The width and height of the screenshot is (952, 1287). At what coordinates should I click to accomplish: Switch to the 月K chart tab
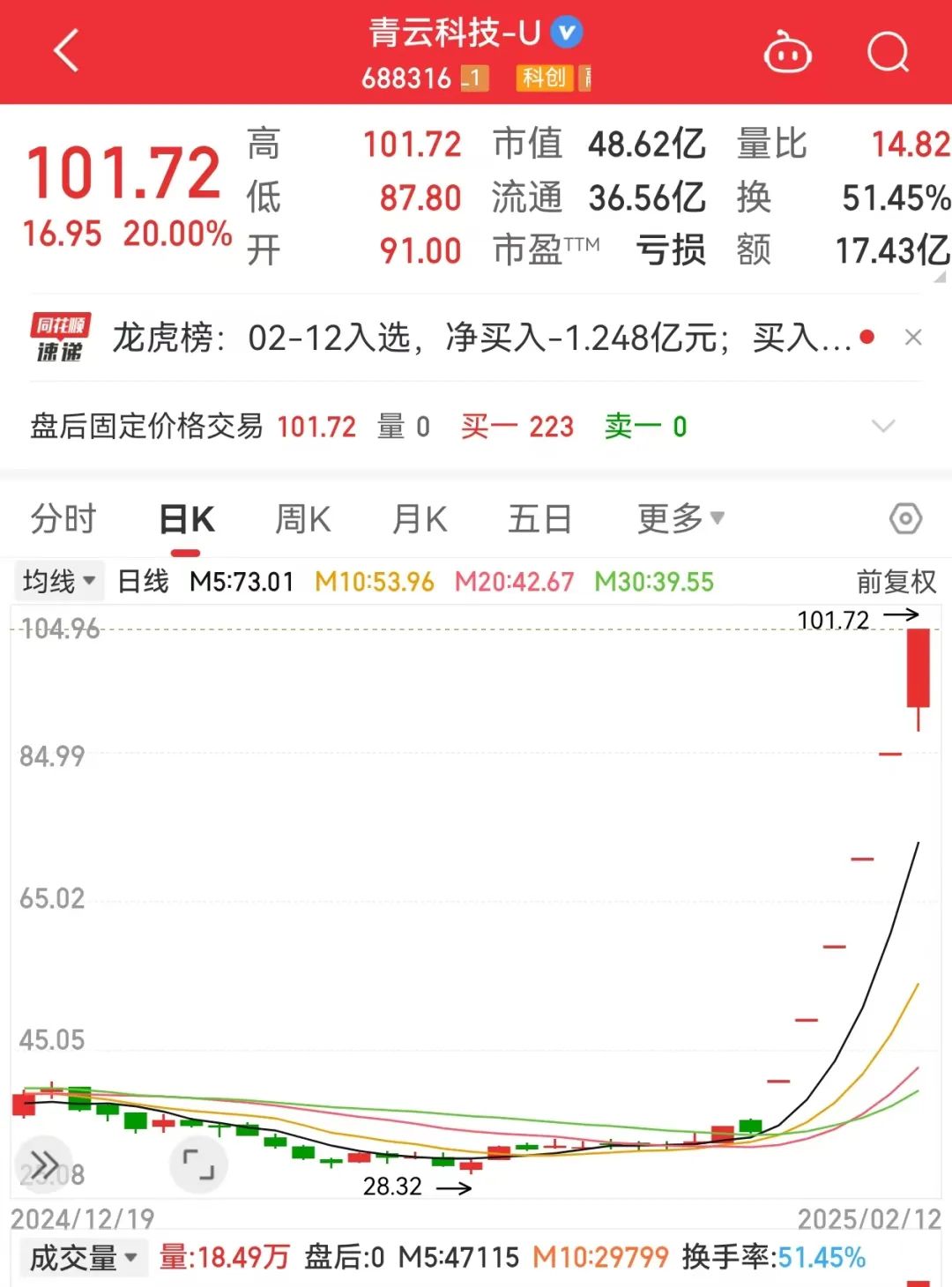coord(420,519)
